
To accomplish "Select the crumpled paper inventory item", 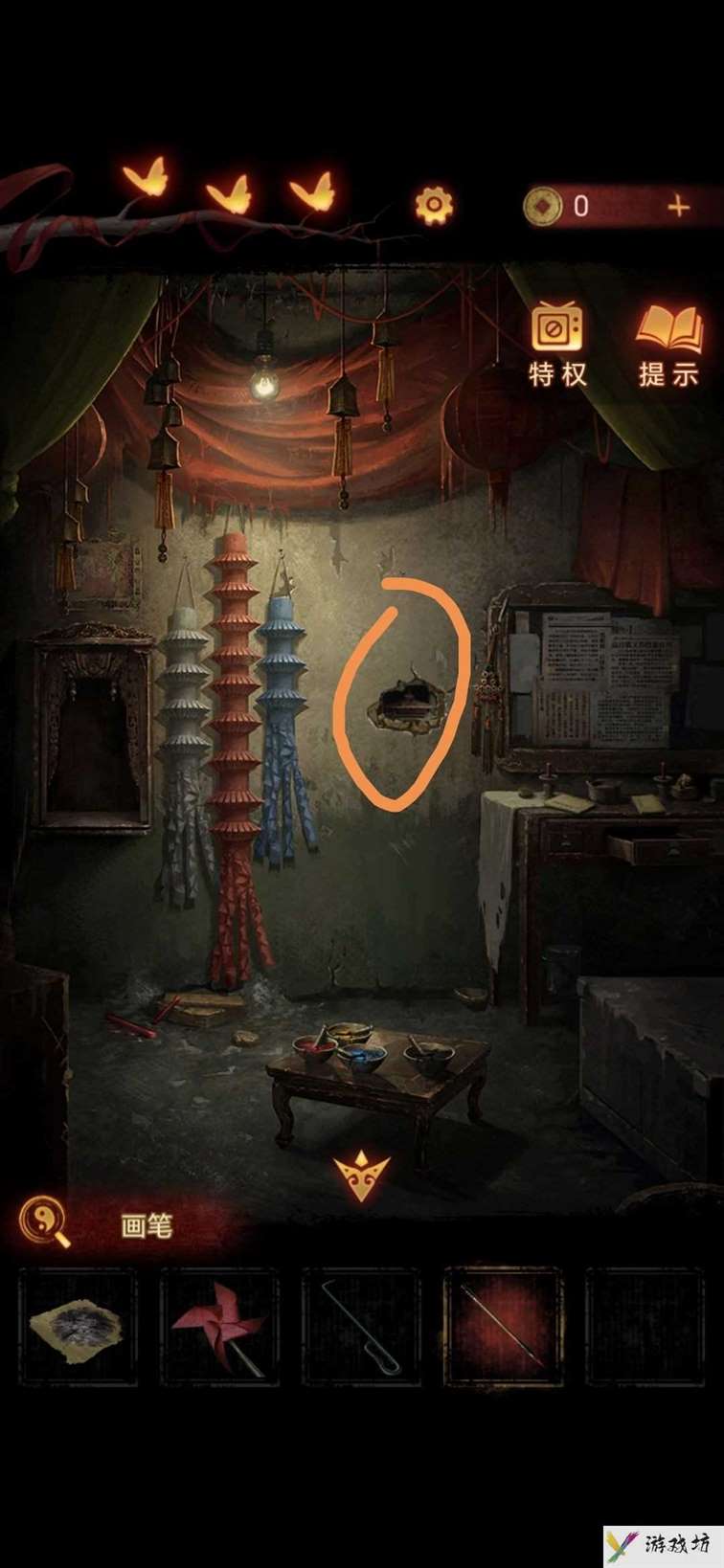I will pos(77,1326).
